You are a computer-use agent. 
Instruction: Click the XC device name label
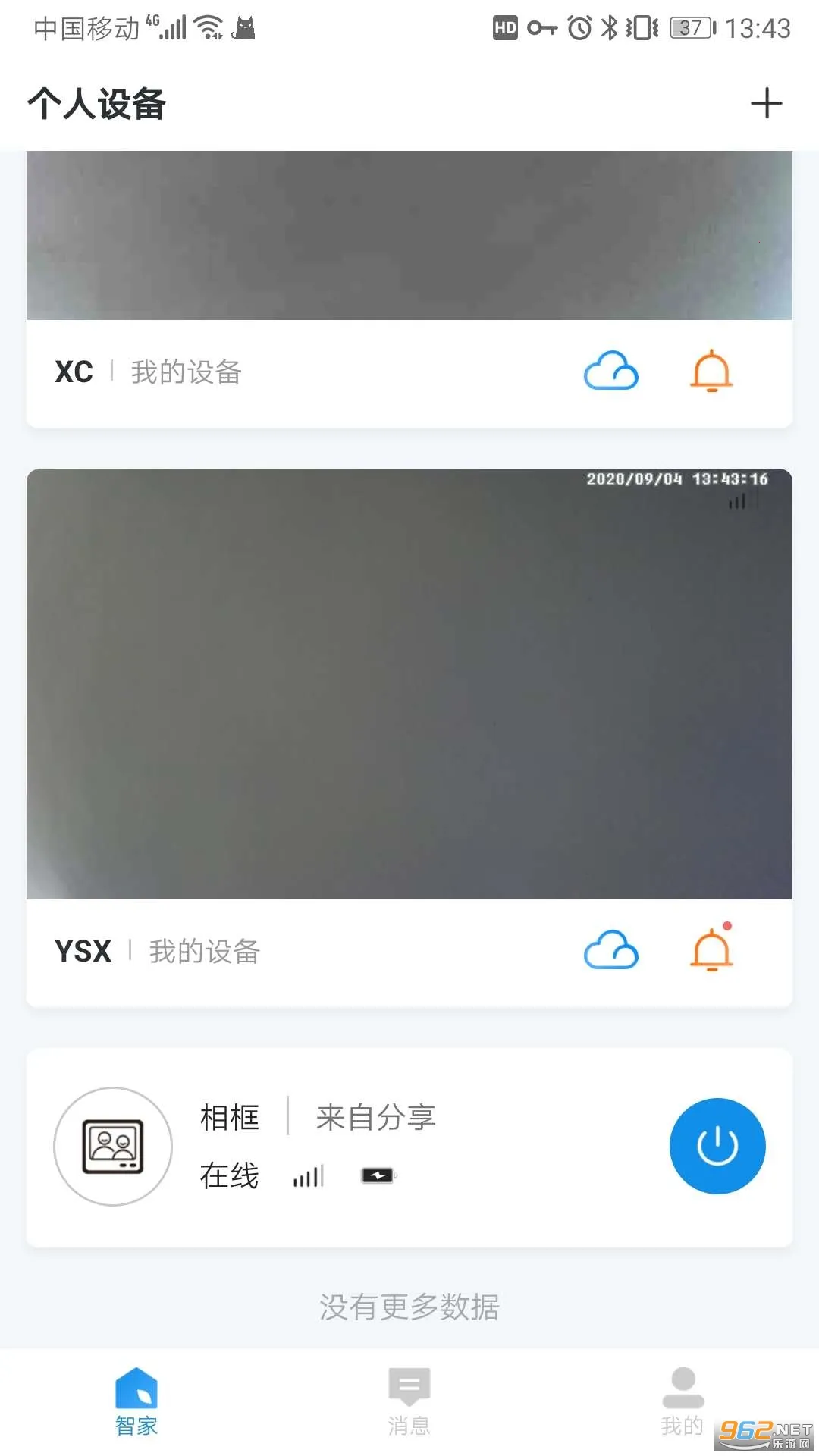click(72, 372)
